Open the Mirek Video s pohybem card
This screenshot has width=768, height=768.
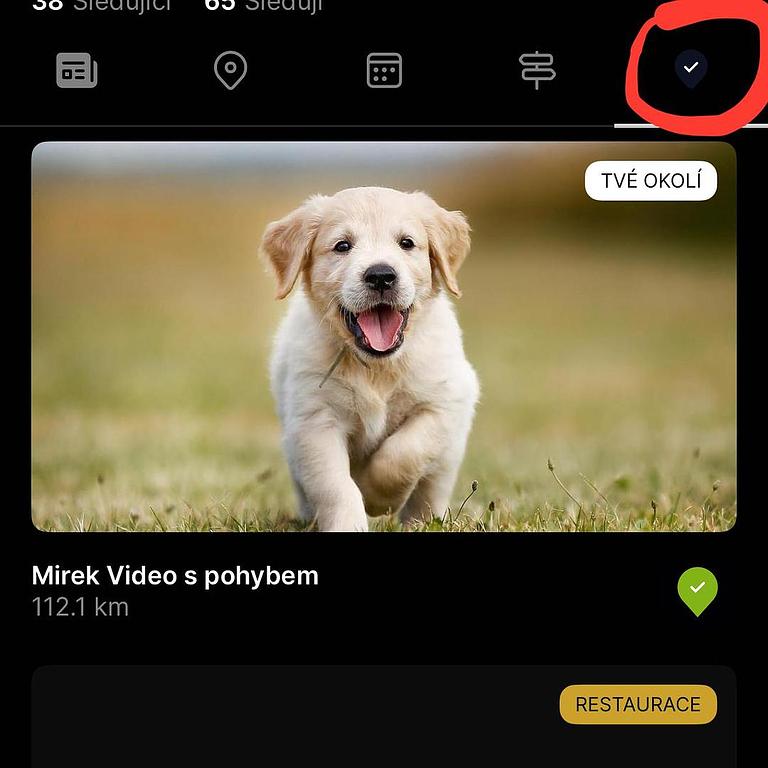coord(384,336)
